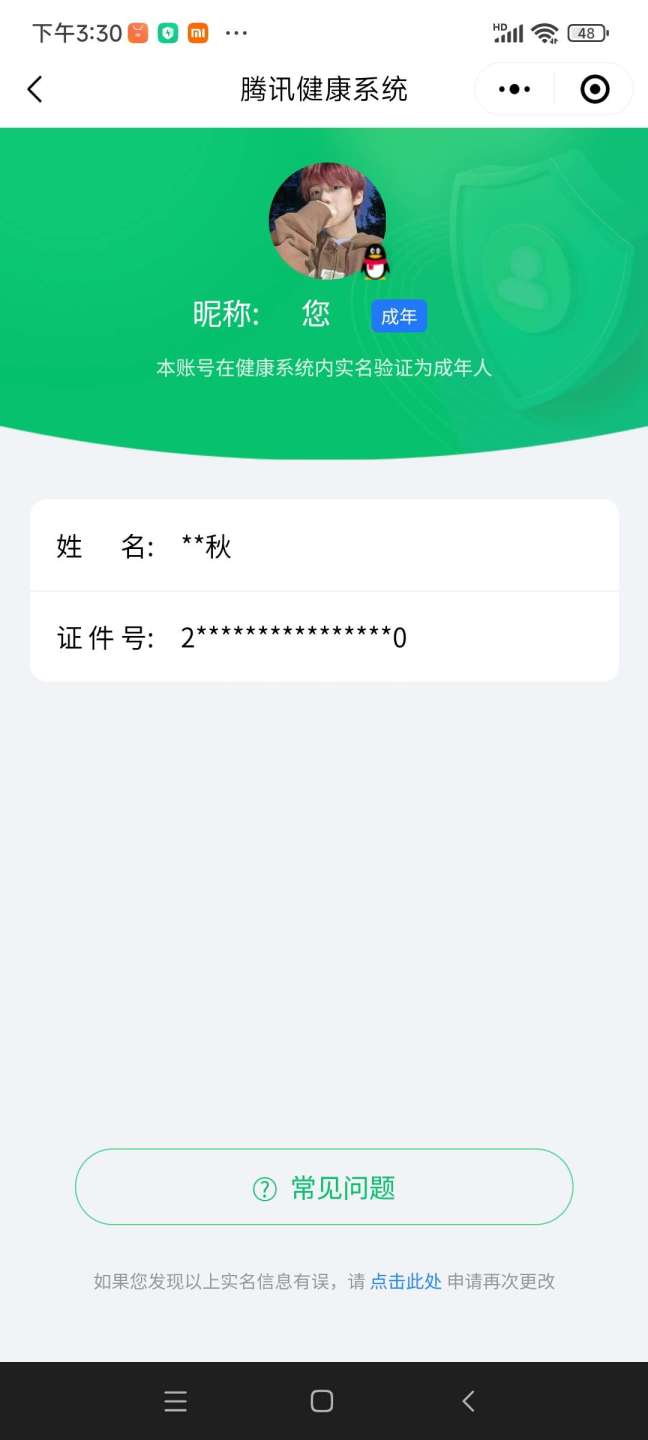Go to the home screen
The image size is (648, 1440).
click(x=322, y=1401)
